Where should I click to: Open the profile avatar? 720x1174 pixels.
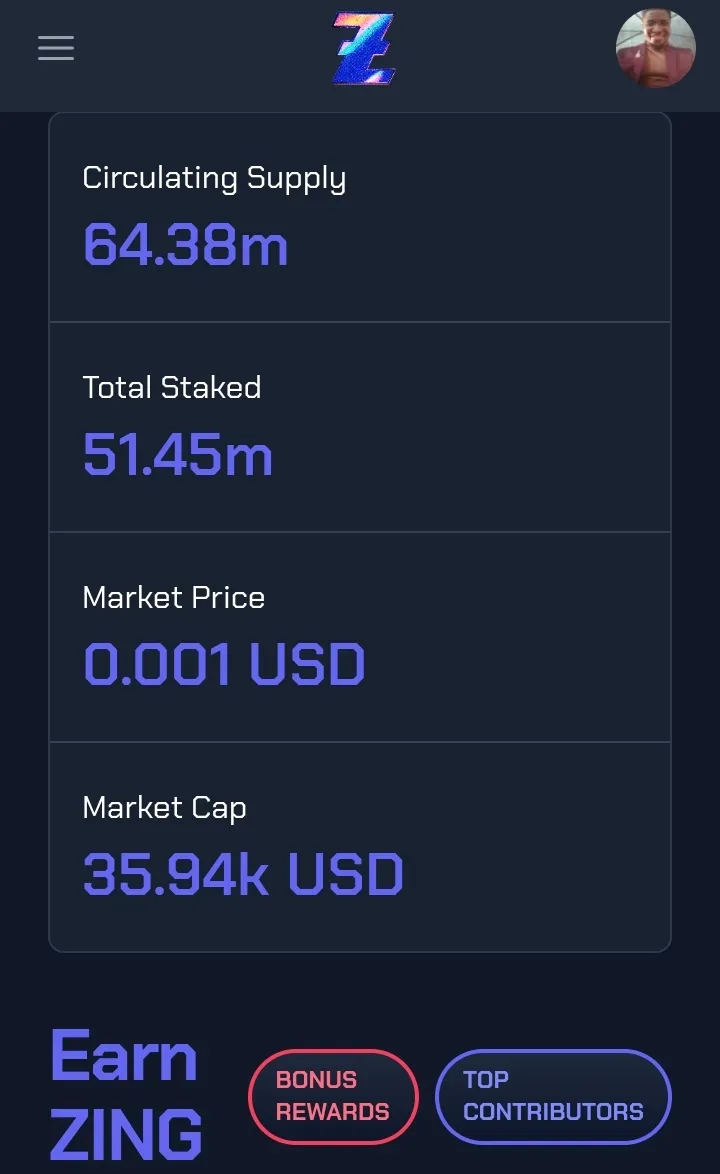656,49
